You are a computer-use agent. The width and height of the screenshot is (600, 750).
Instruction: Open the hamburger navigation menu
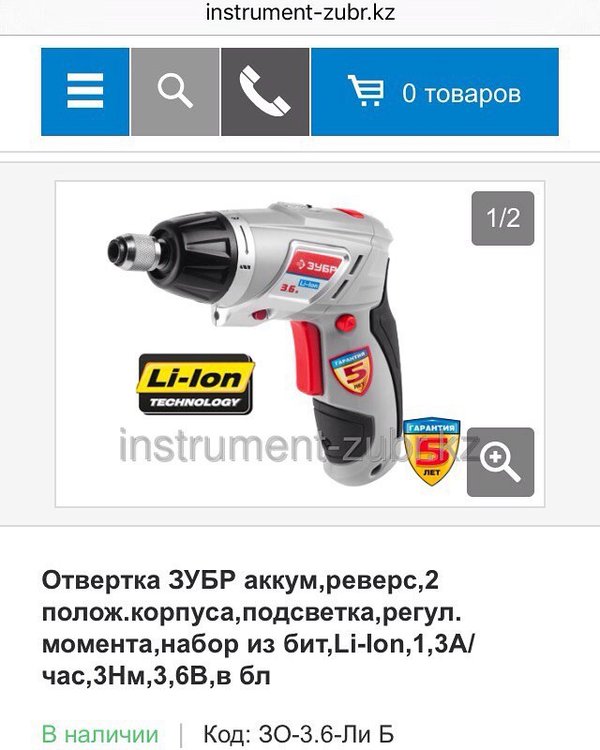pyautogui.click(x=85, y=92)
